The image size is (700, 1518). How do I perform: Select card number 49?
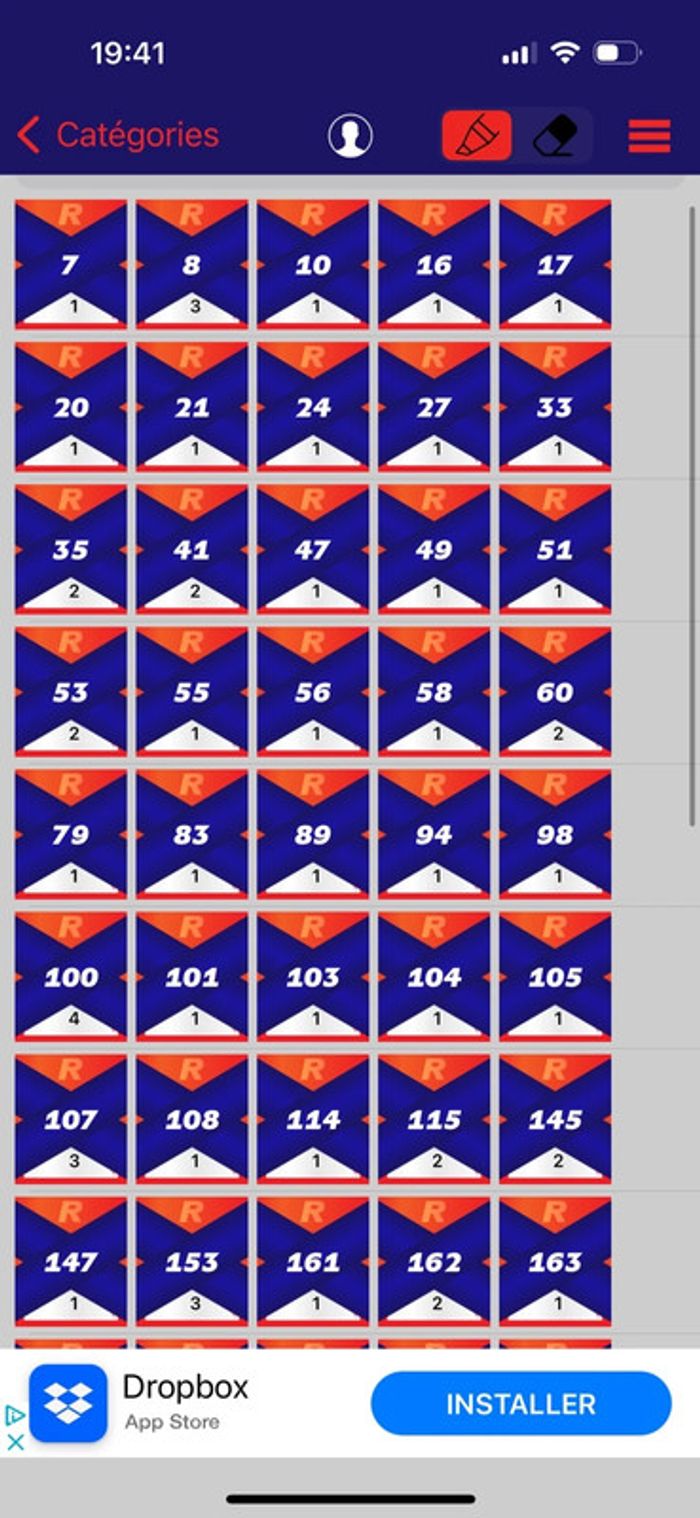point(434,549)
